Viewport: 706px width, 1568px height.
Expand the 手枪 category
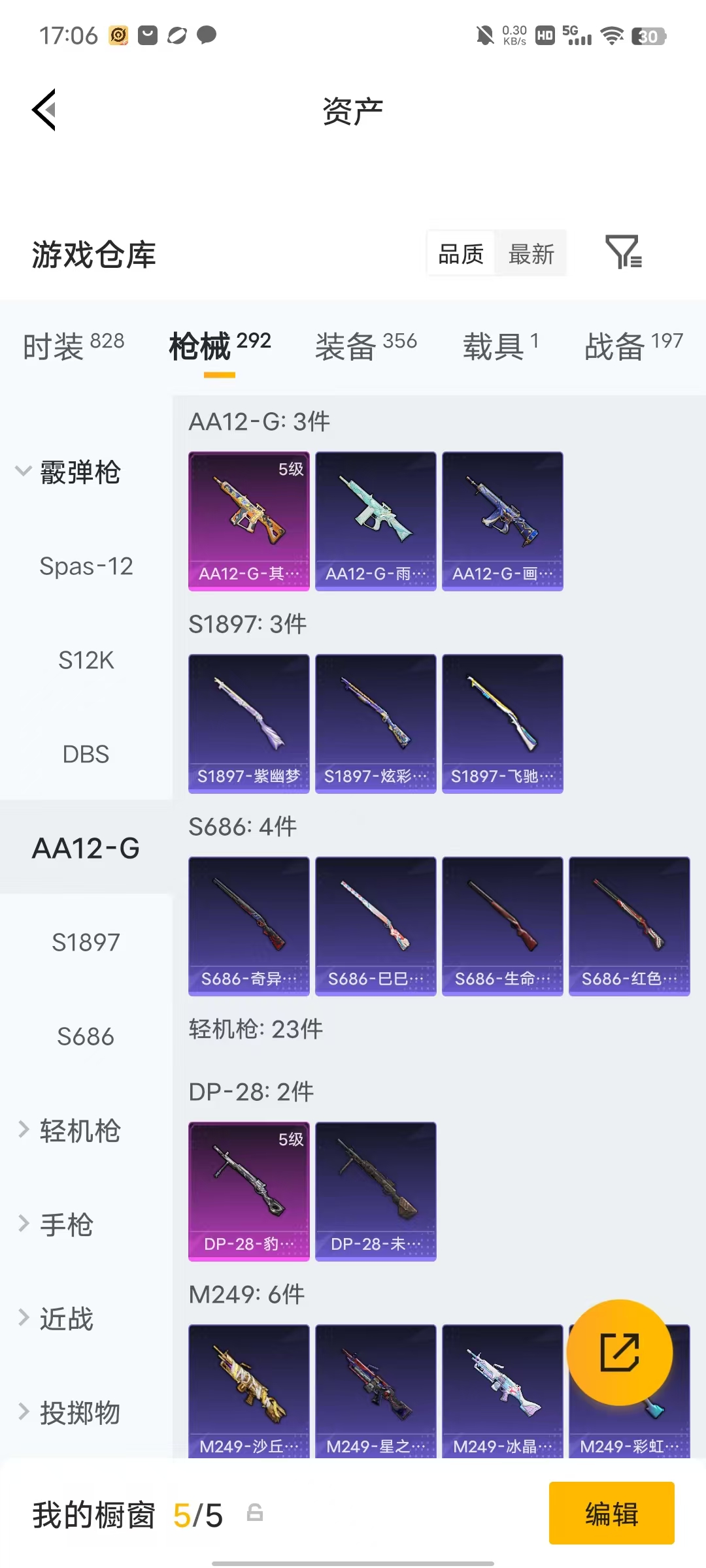click(x=56, y=1224)
